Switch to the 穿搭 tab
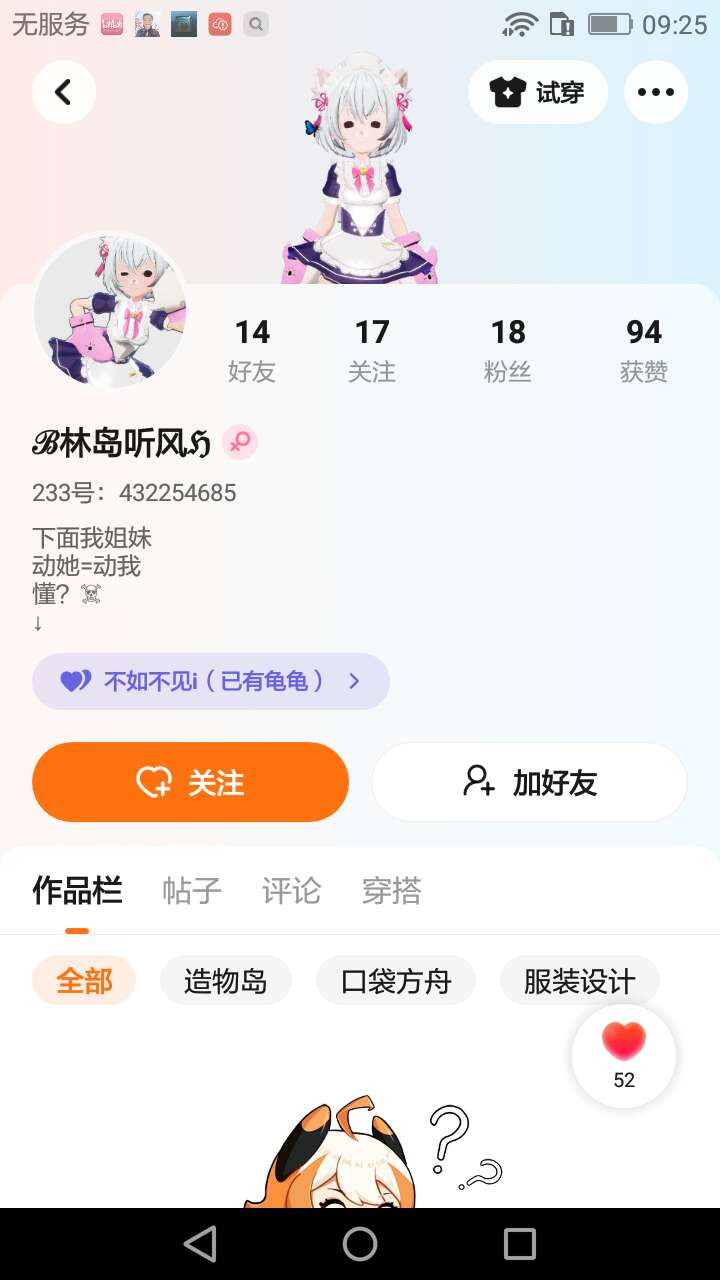 tap(392, 890)
